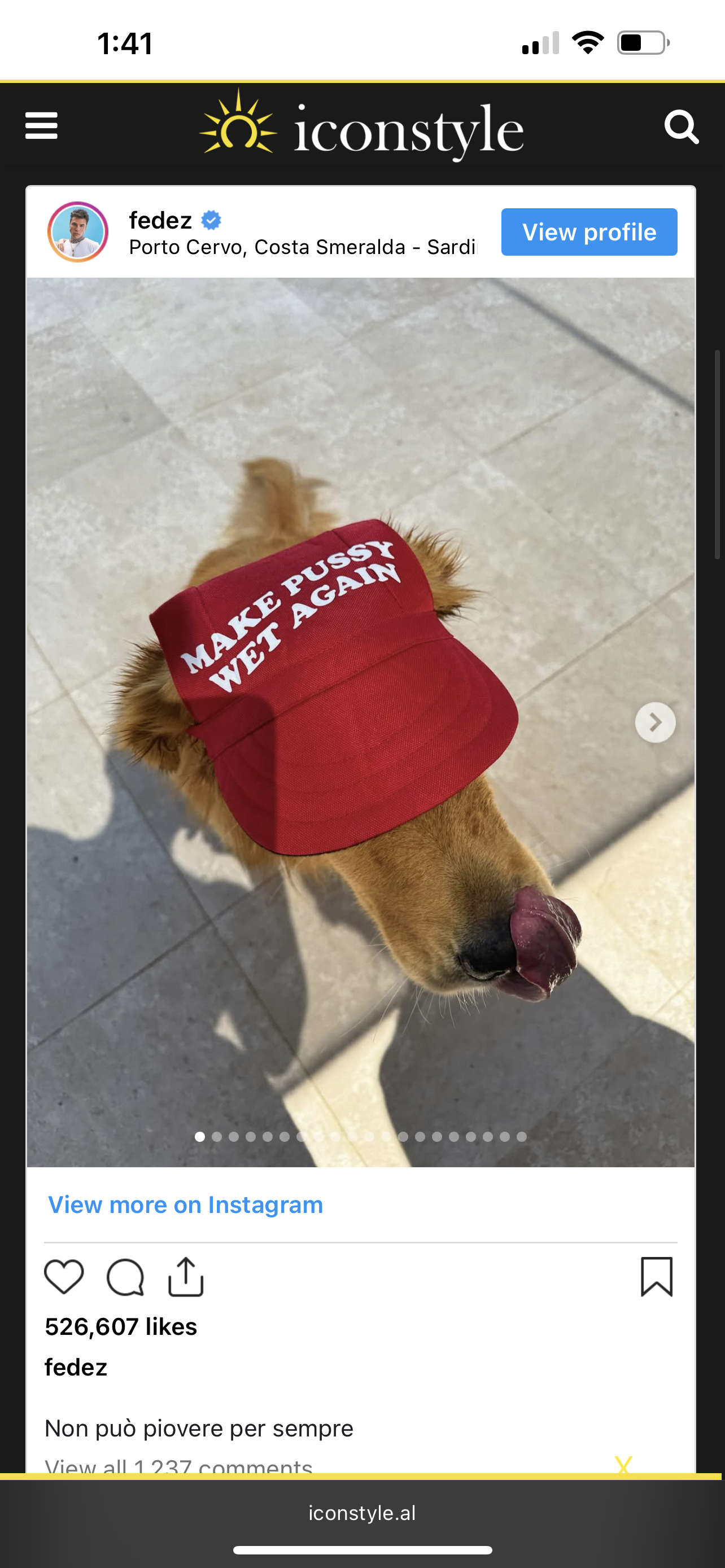Open comments on the post

(125, 1276)
